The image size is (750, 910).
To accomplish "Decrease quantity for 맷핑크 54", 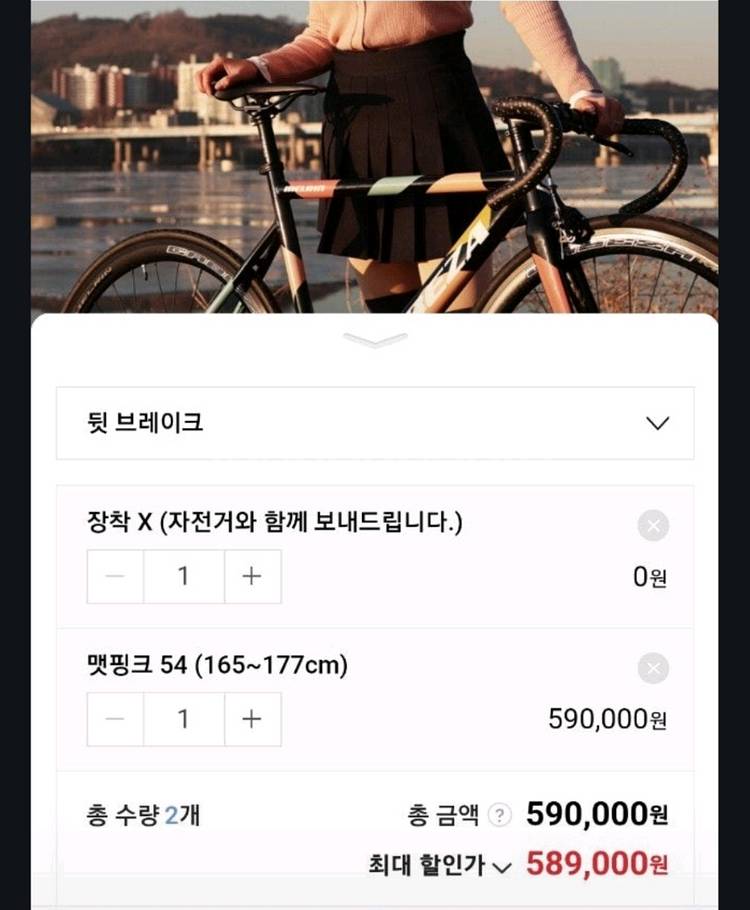I will tap(116, 719).
